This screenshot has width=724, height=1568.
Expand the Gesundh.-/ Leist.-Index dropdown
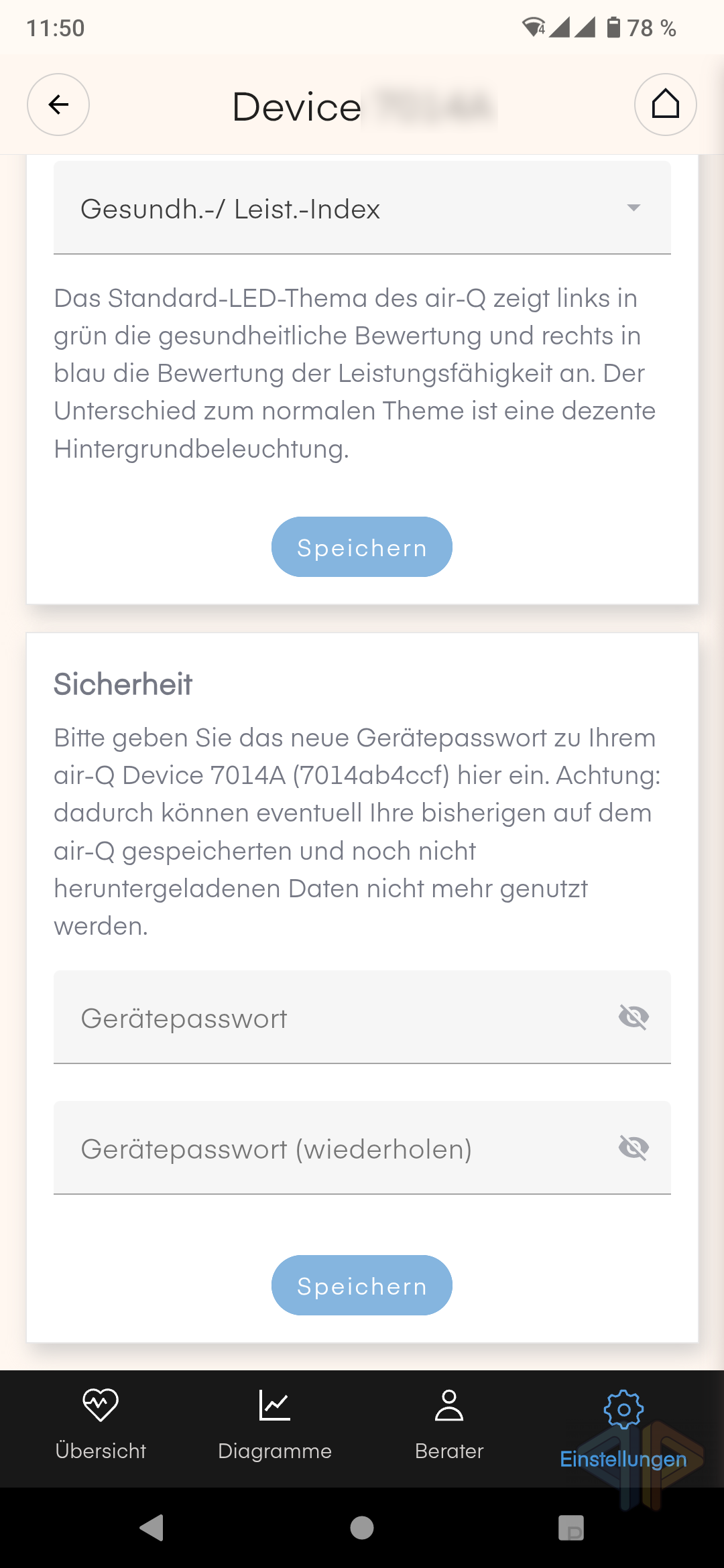point(362,208)
